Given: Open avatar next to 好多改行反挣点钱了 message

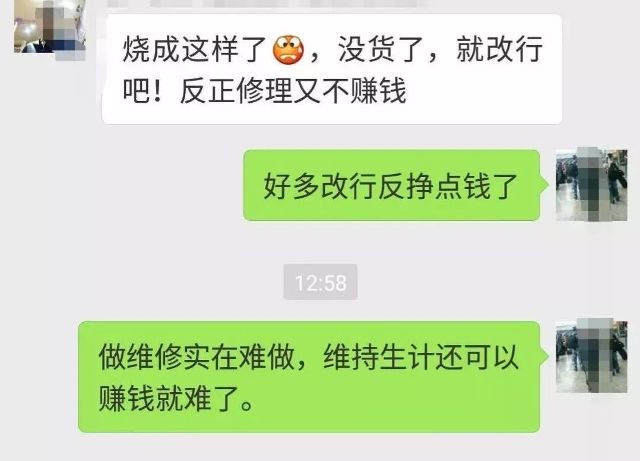Looking at the screenshot, I should 591,184.
